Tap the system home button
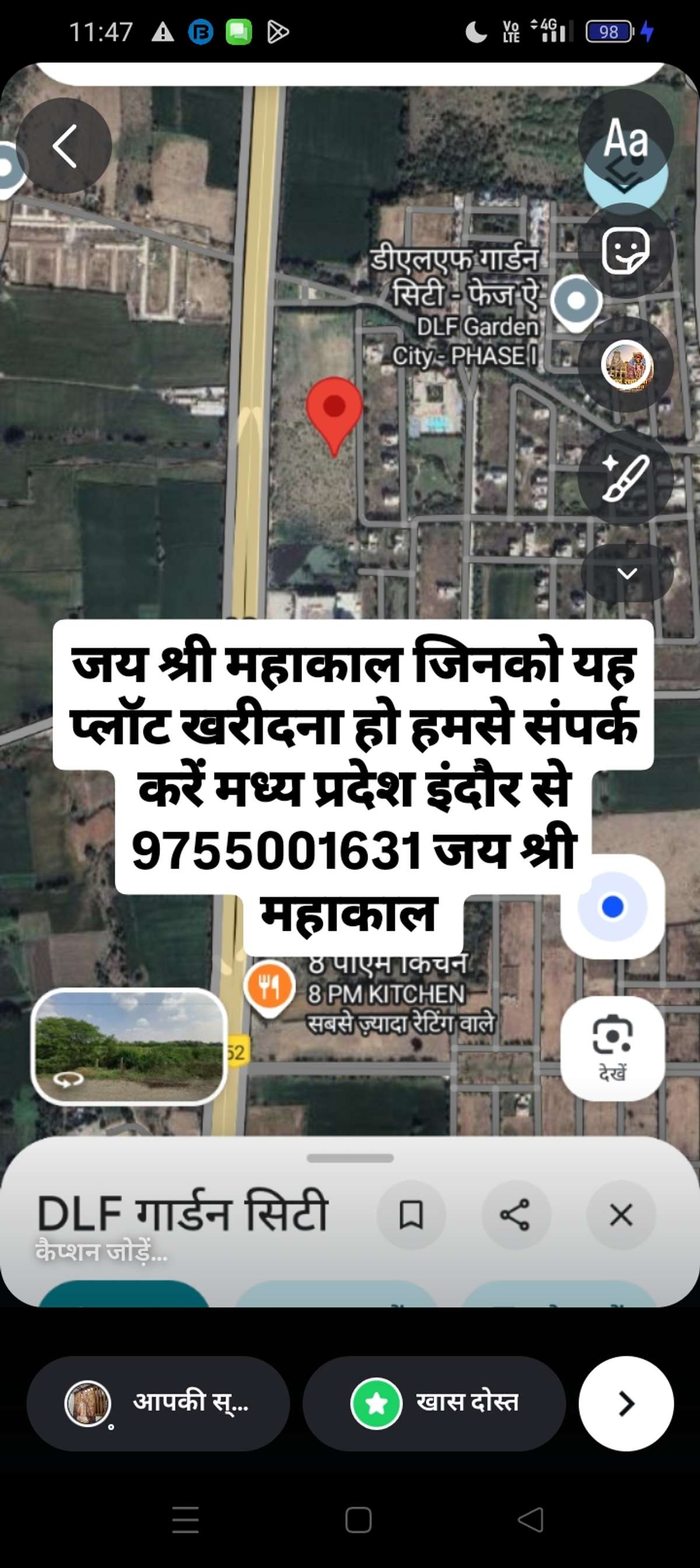700x1568 pixels. (x=358, y=1520)
